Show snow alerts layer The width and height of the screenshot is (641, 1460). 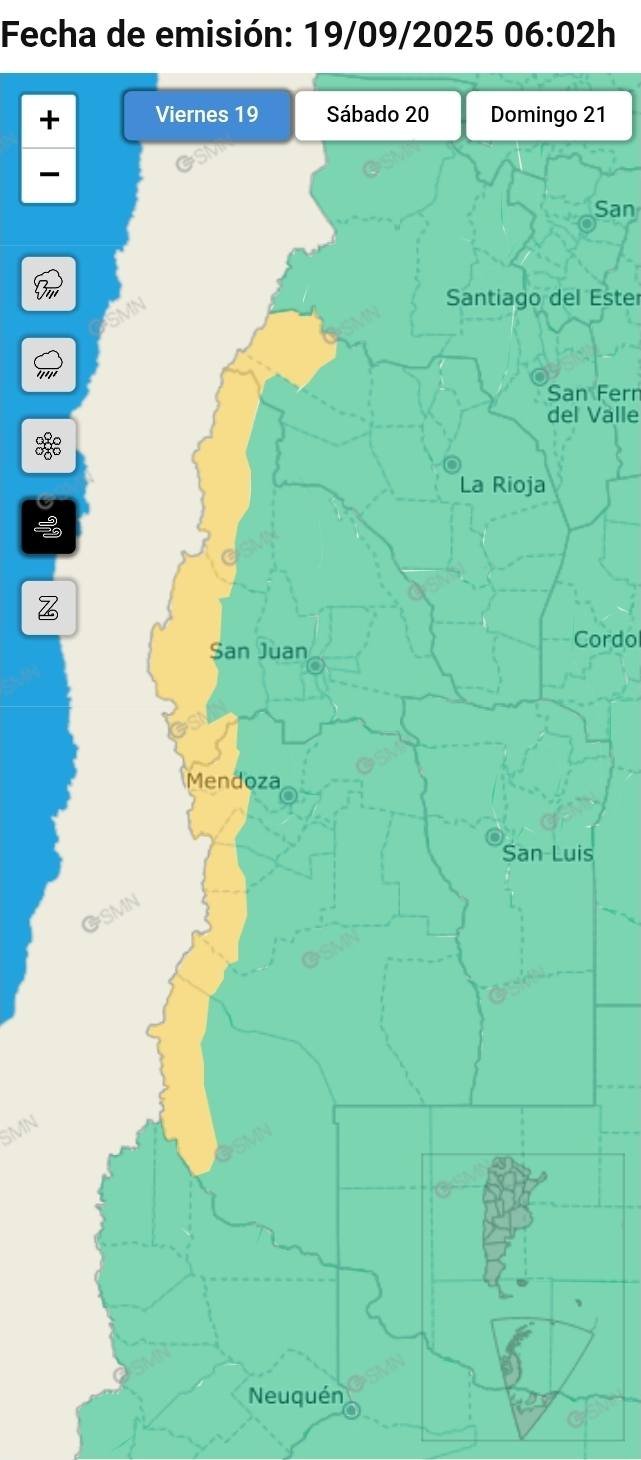[48, 446]
